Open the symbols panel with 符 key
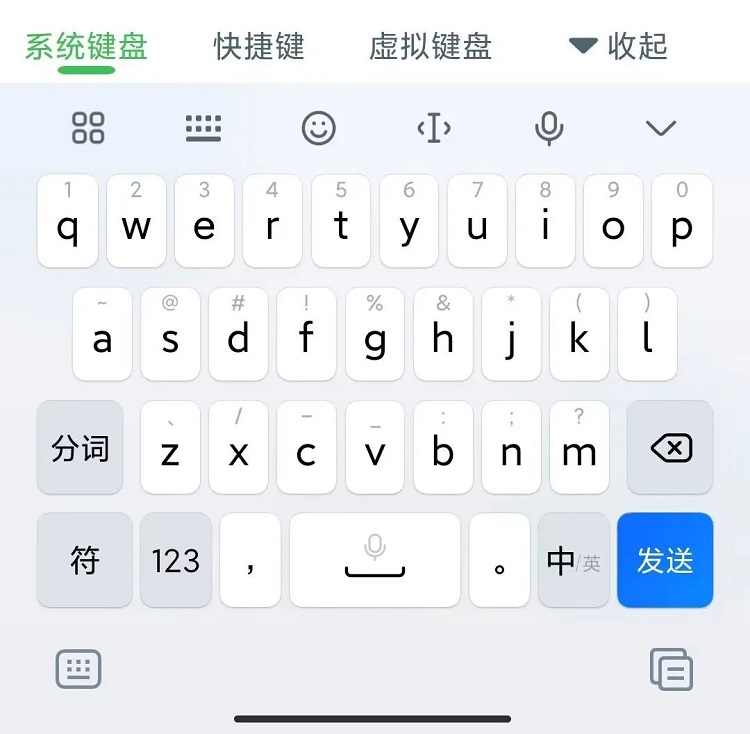The width and height of the screenshot is (750, 734). coord(85,560)
